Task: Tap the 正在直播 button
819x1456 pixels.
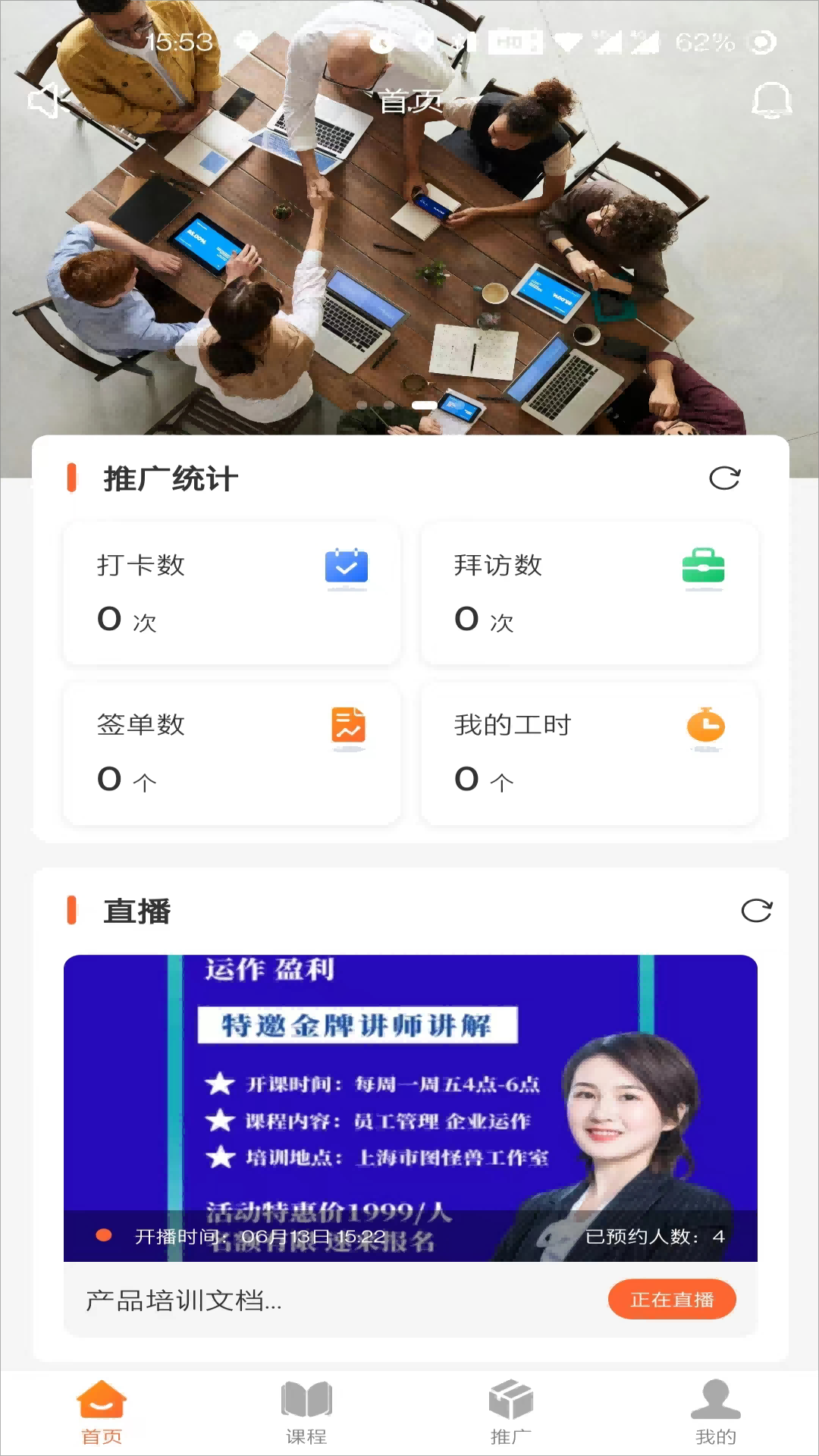Action: click(672, 1300)
